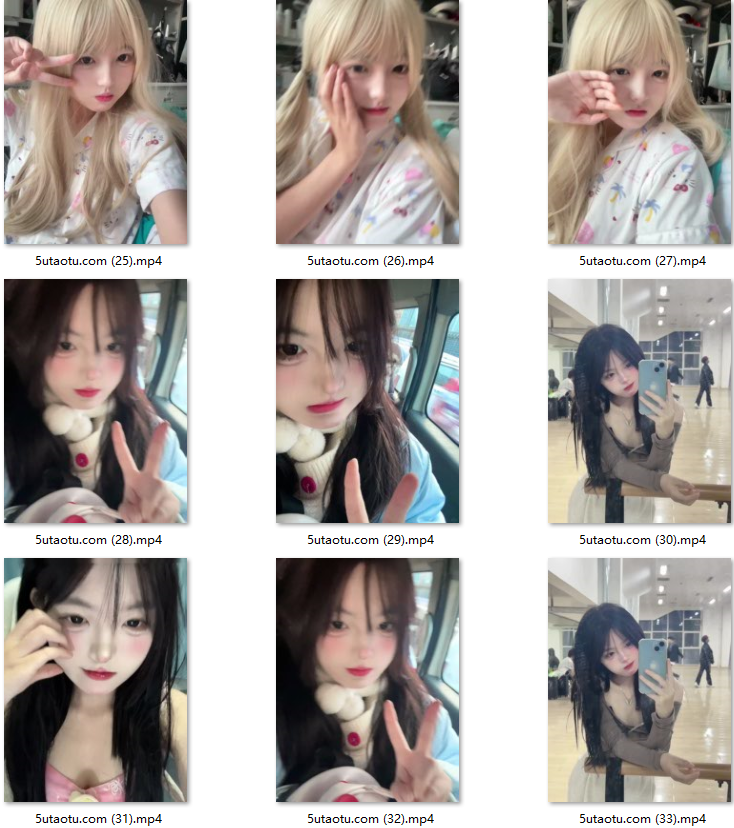Open video file 5utaotu.com (25).mp4
Image resolution: width=734 pixels, height=828 pixels.
(x=95, y=122)
